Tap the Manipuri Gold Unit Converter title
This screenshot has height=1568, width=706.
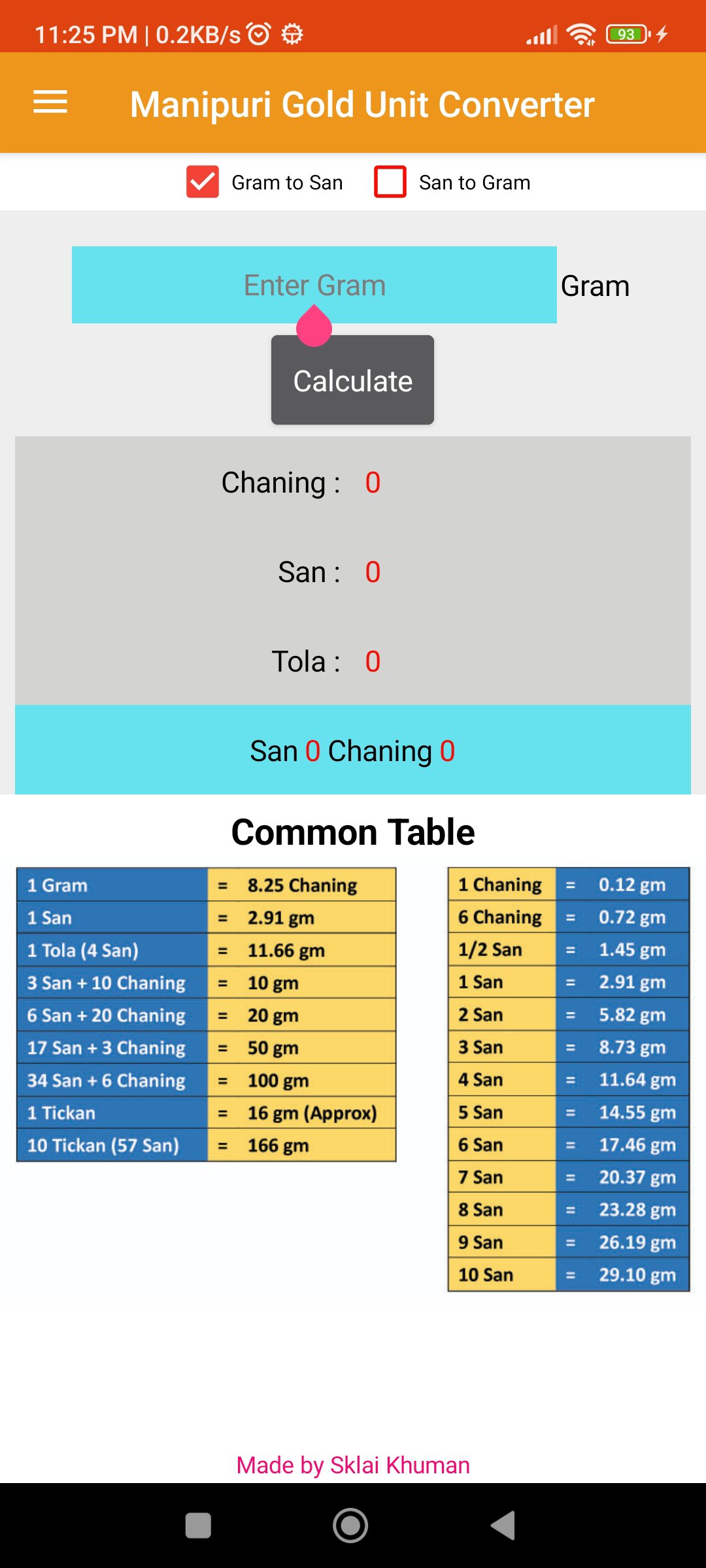point(363,103)
